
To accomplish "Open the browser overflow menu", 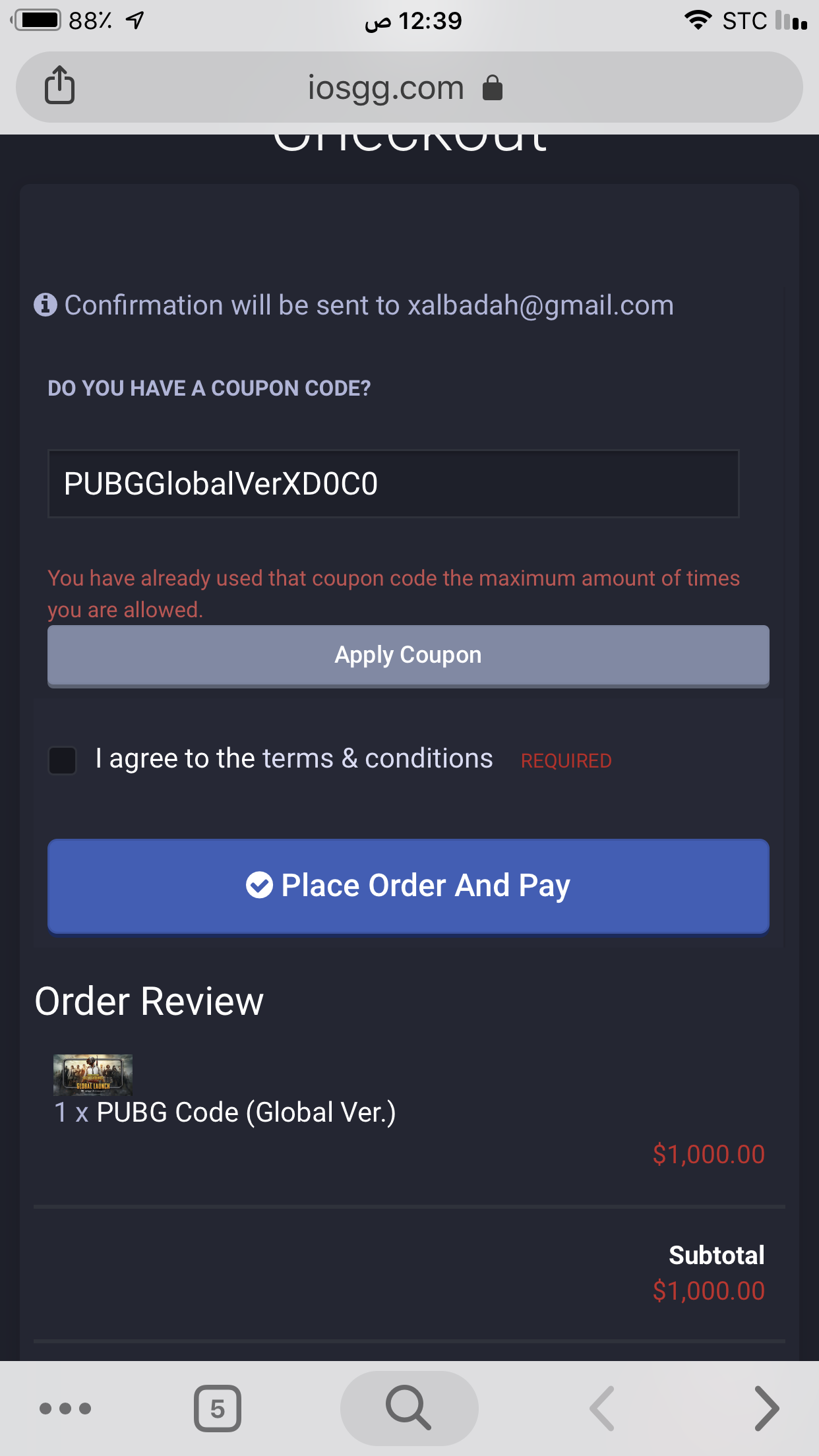I will tap(65, 1409).
